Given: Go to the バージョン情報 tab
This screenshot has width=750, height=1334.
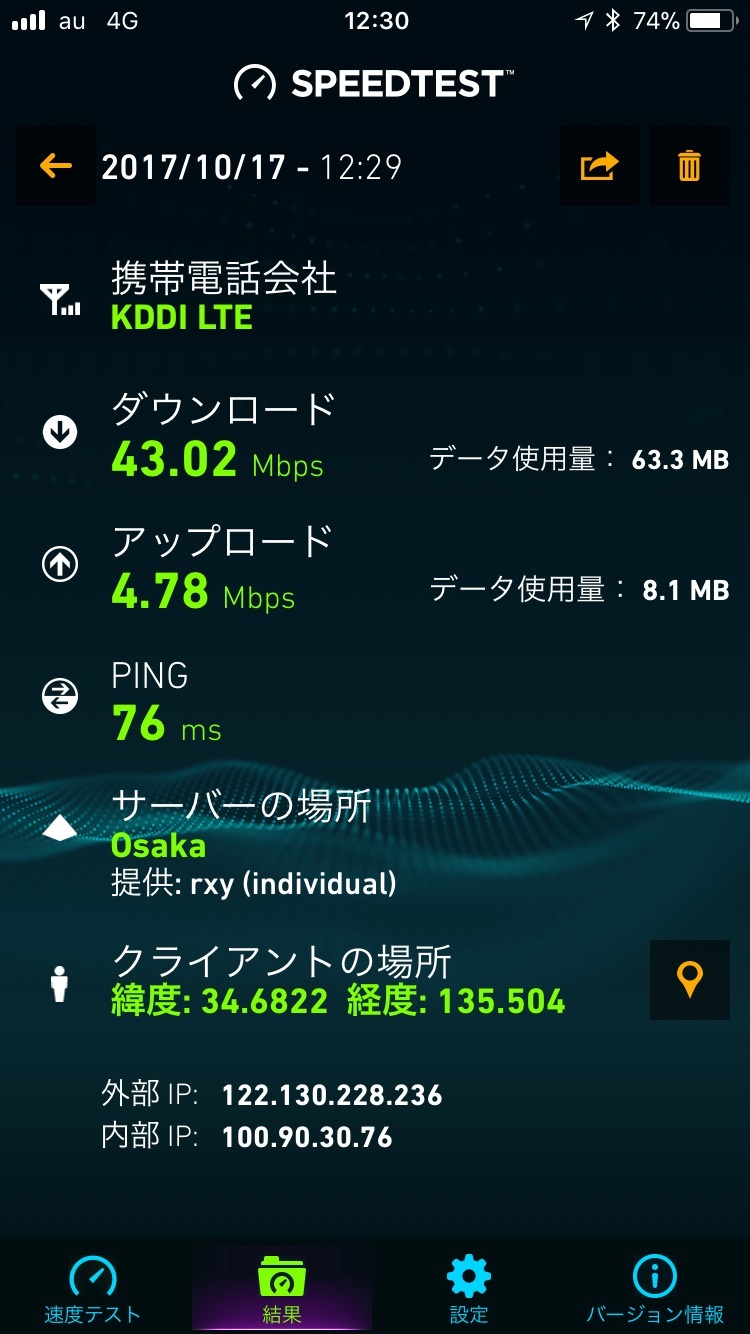Looking at the screenshot, I should tap(655, 1288).
